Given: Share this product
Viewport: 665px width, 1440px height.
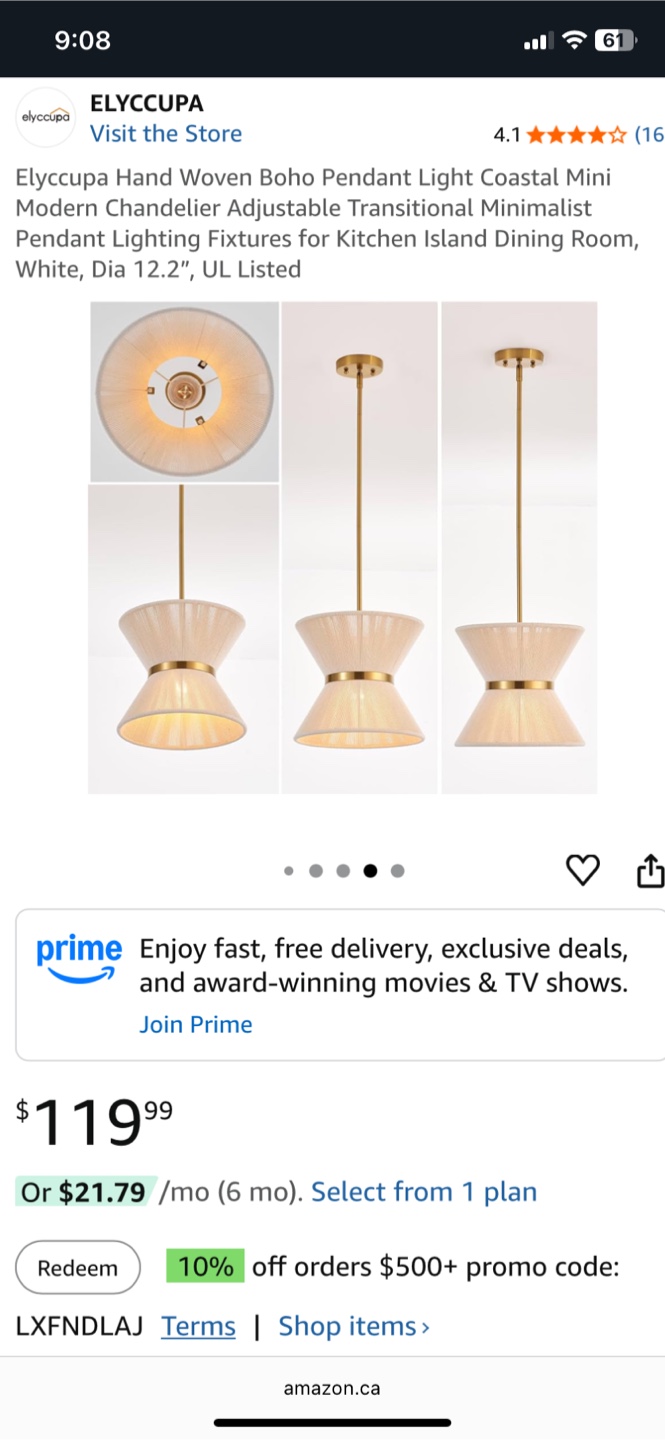Looking at the screenshot, I should [x=650, y=870].
